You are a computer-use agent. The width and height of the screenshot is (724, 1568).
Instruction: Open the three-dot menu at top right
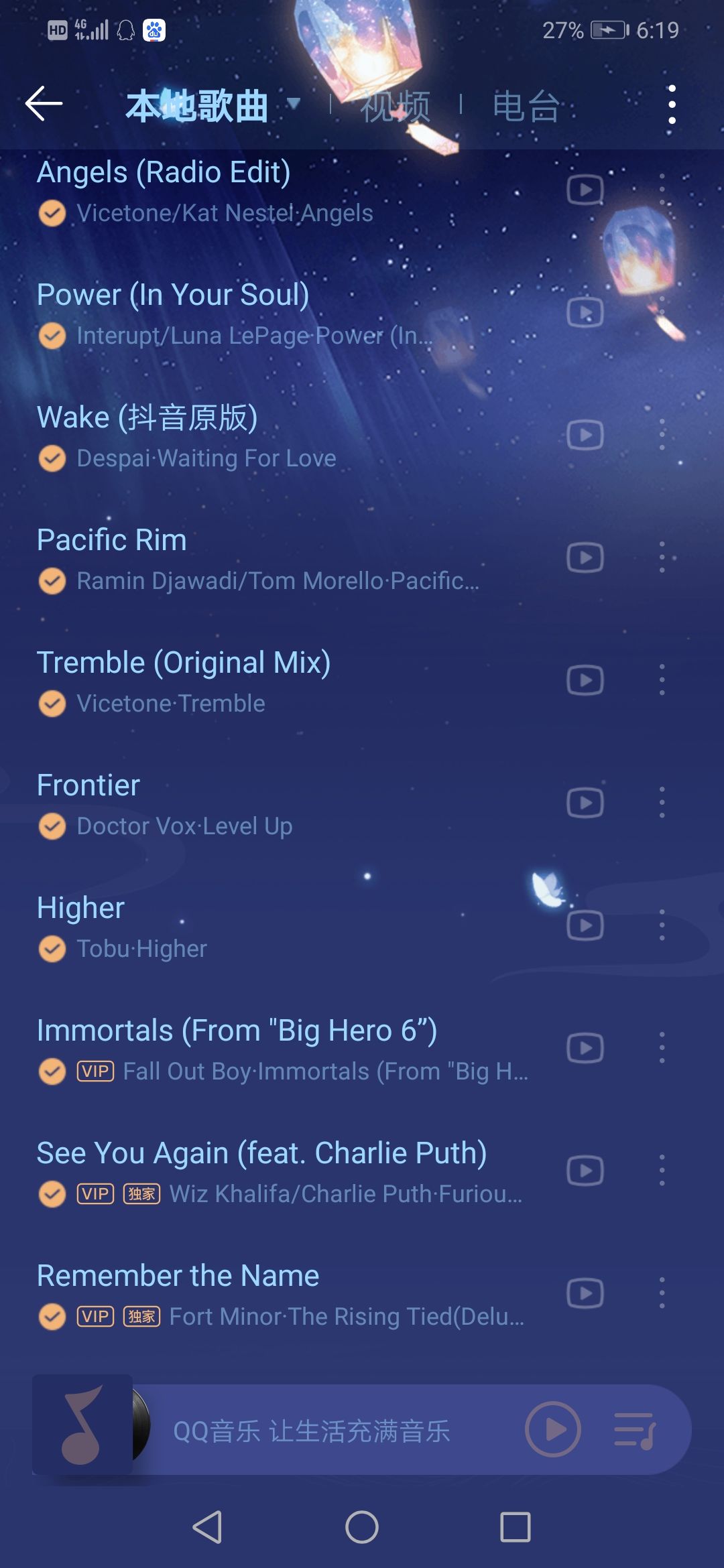tap(672, 104)
